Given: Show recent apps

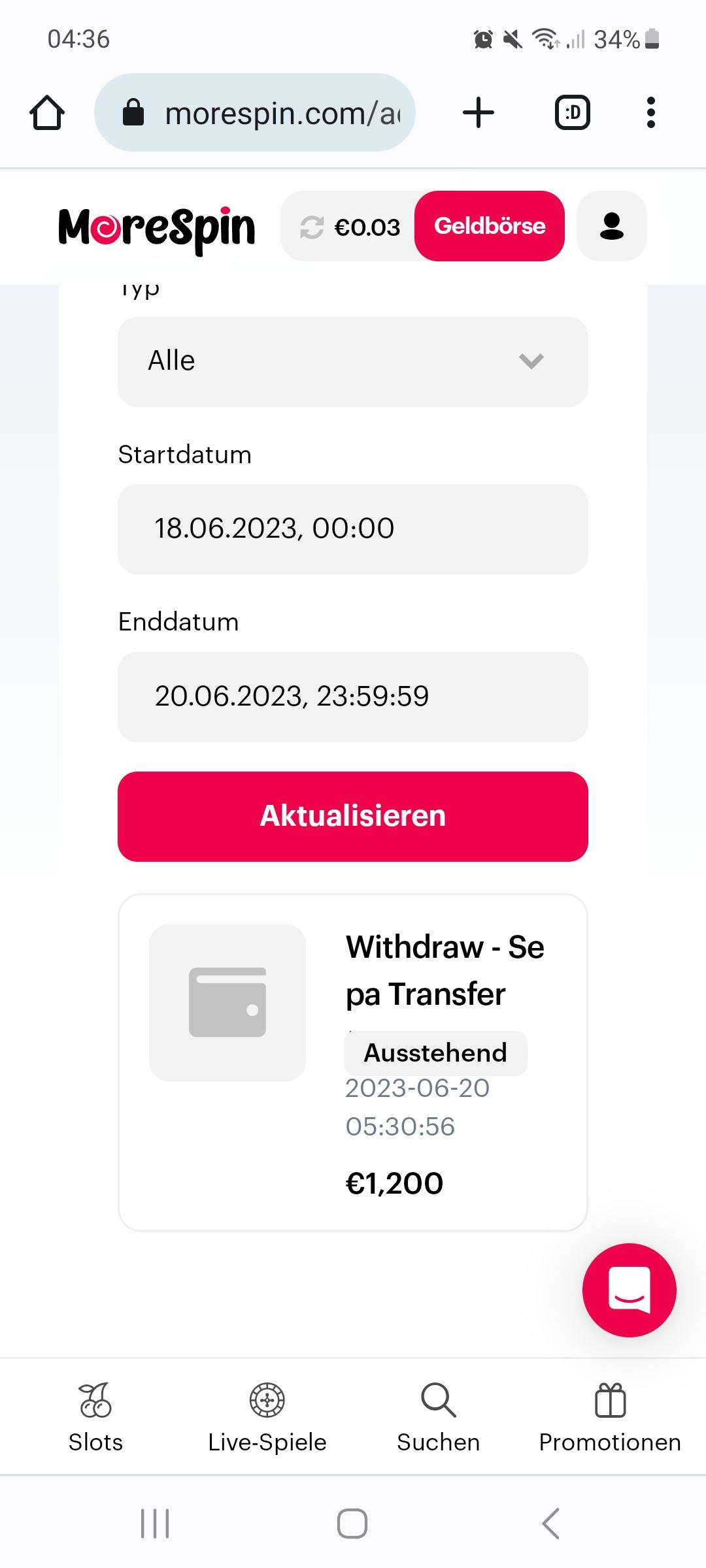Looking at the screenshot, I should pyautogui.click(x=155, y=1524).
